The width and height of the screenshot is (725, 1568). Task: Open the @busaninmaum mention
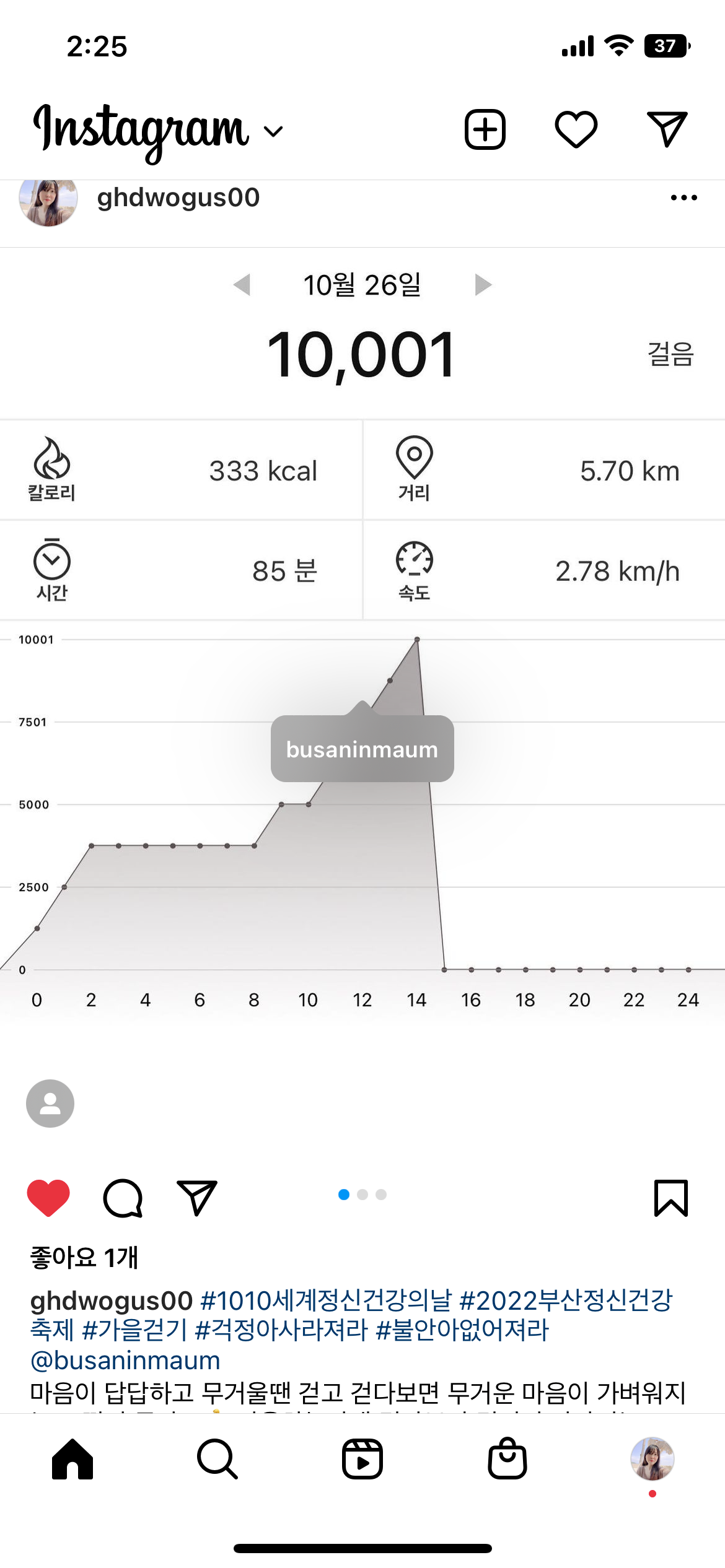pos(125,1361)
